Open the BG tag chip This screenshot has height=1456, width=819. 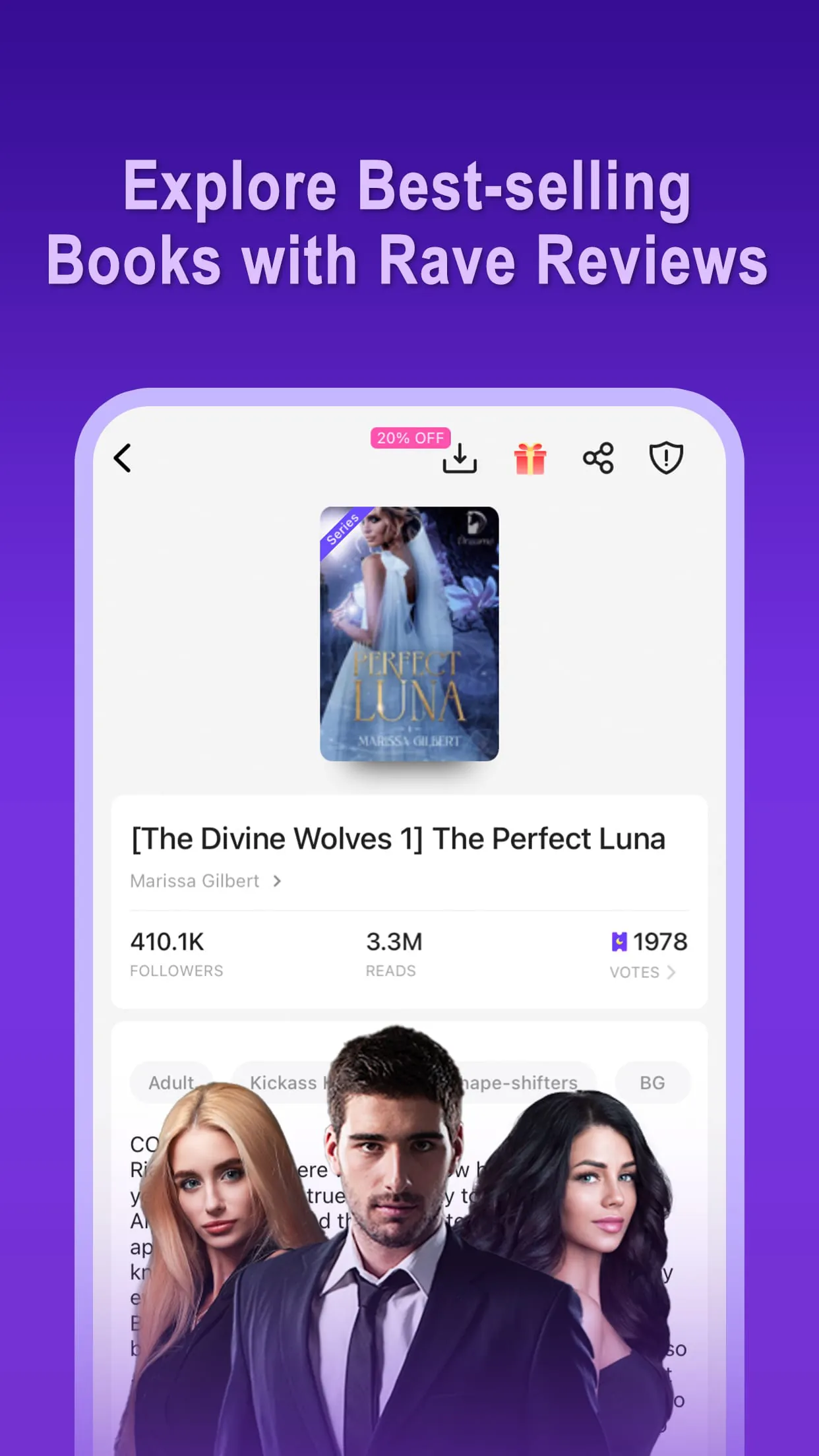tap(652, 1081)
